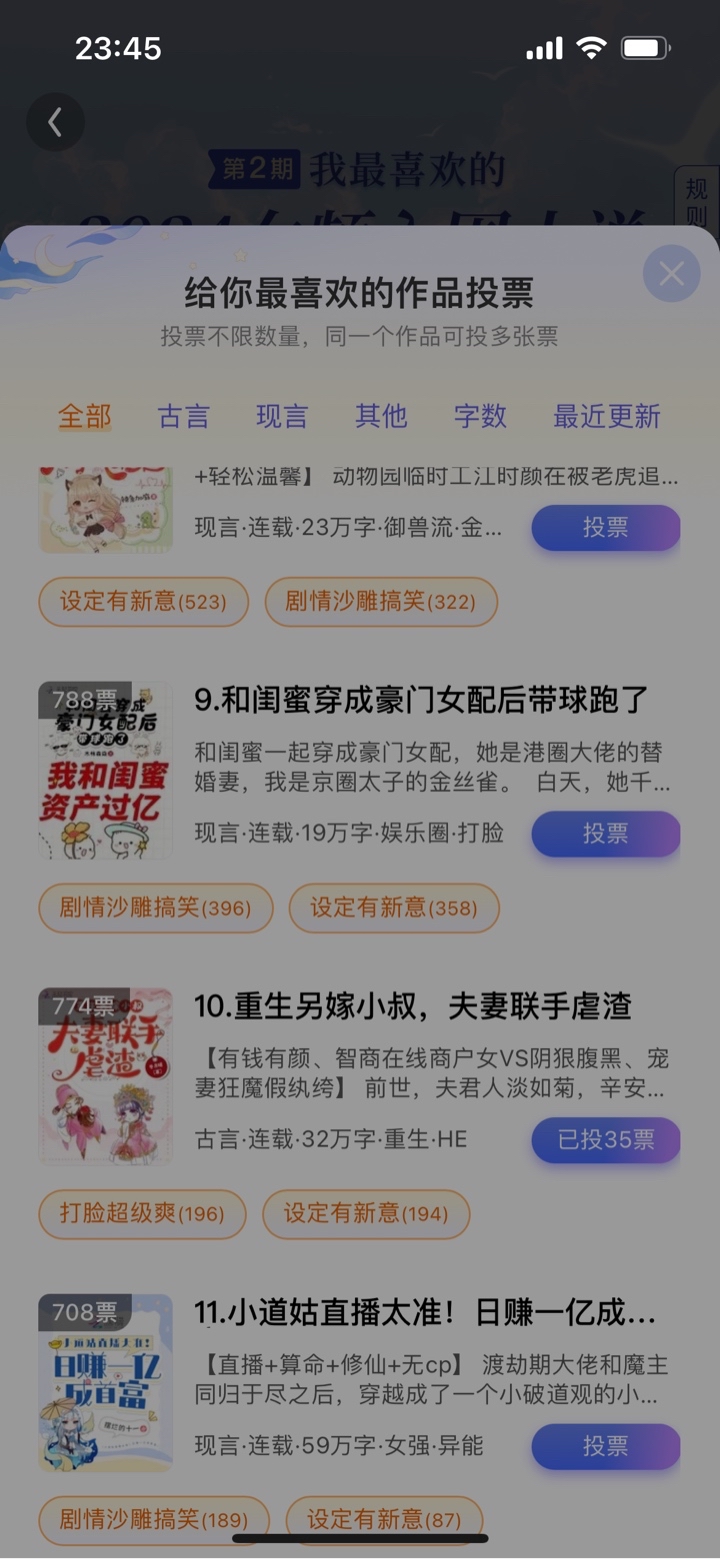The image size is (720, 1559).
Task: Sort by 字数
Action: tap(480, 416)
